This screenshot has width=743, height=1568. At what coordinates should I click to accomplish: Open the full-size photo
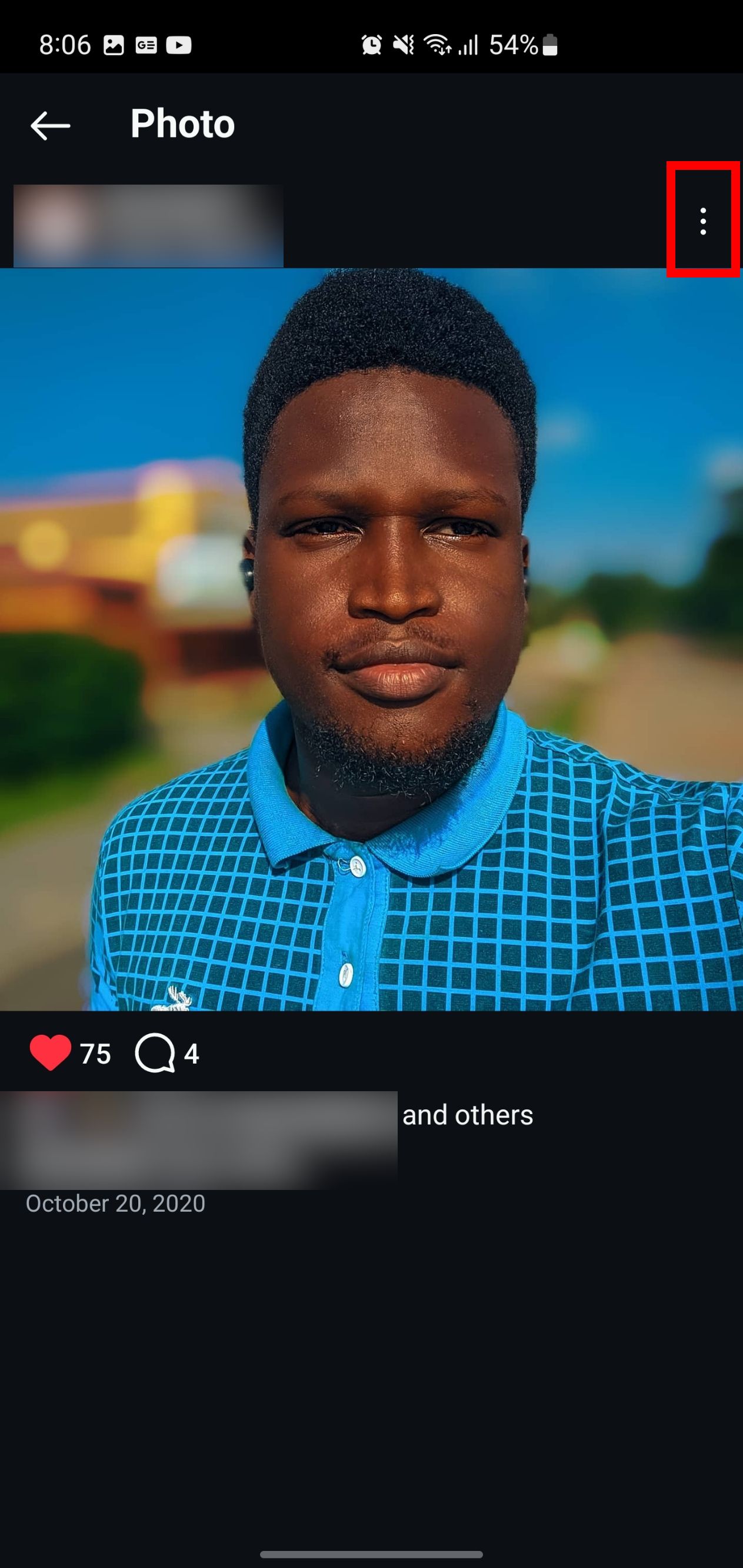(372, 639)
